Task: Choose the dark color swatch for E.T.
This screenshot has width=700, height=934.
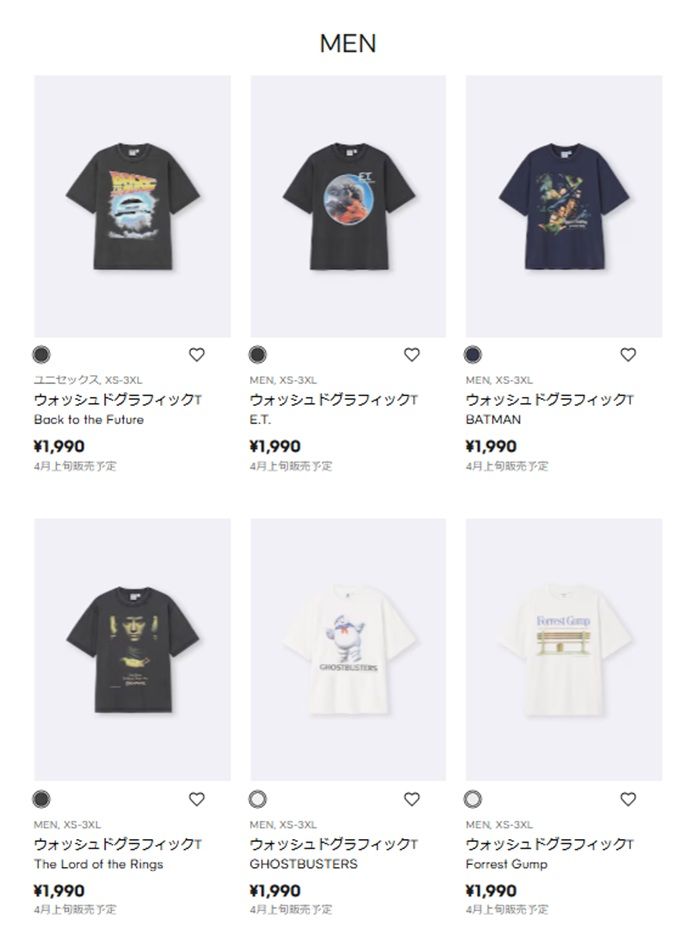Action: click(257, 355)
